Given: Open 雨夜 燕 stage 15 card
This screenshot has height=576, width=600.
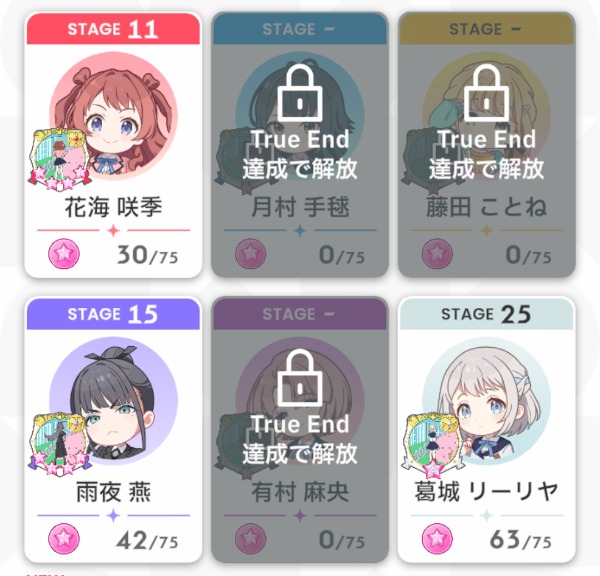Looking at the screenshot, I should (x=113, y=430).
